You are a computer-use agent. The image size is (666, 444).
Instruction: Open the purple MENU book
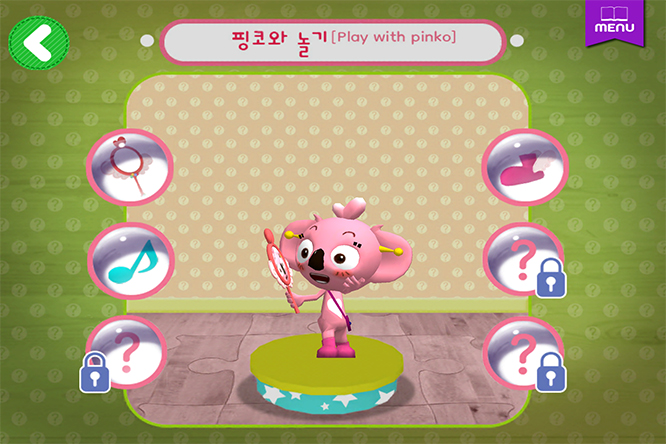click(614, 21)
